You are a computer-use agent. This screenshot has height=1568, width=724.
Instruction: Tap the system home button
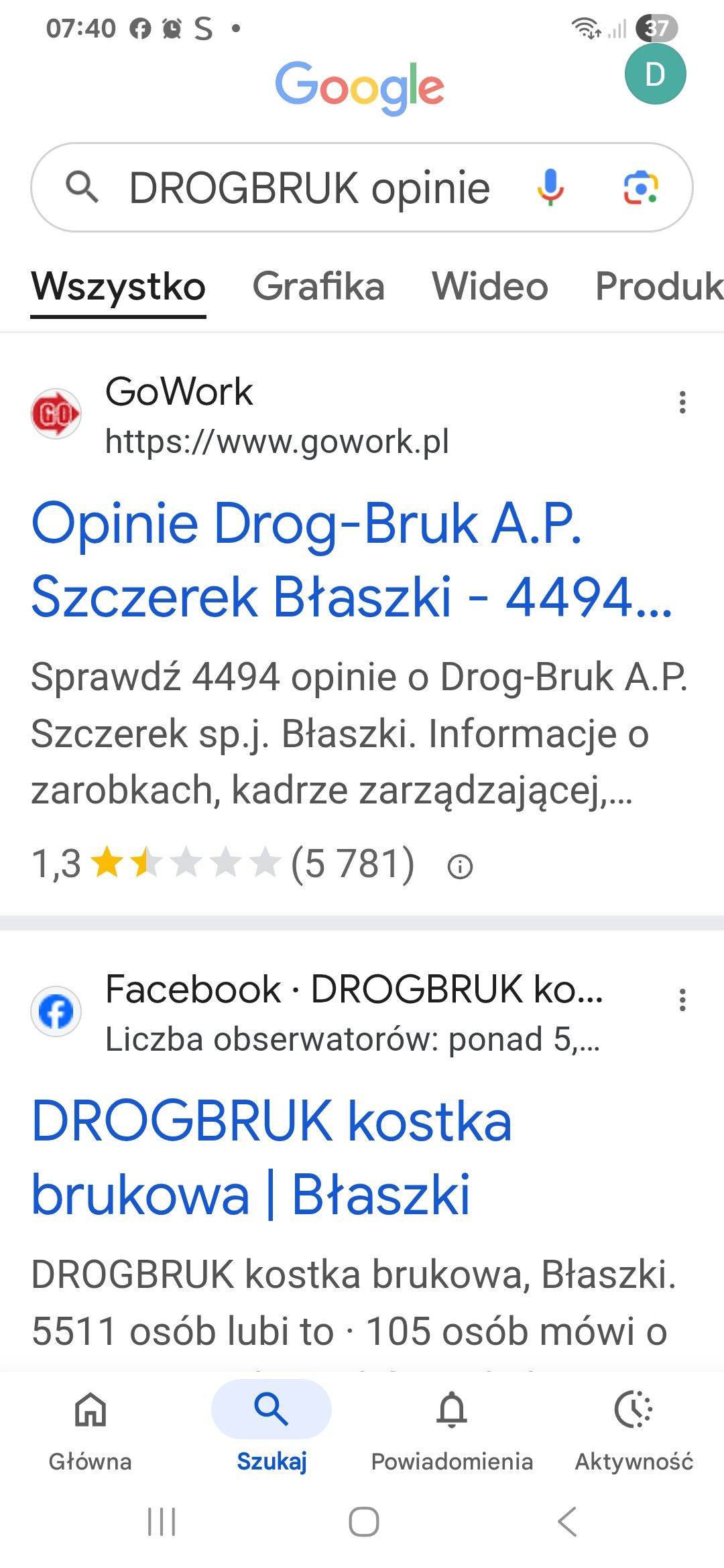(x=363, y=1522)
